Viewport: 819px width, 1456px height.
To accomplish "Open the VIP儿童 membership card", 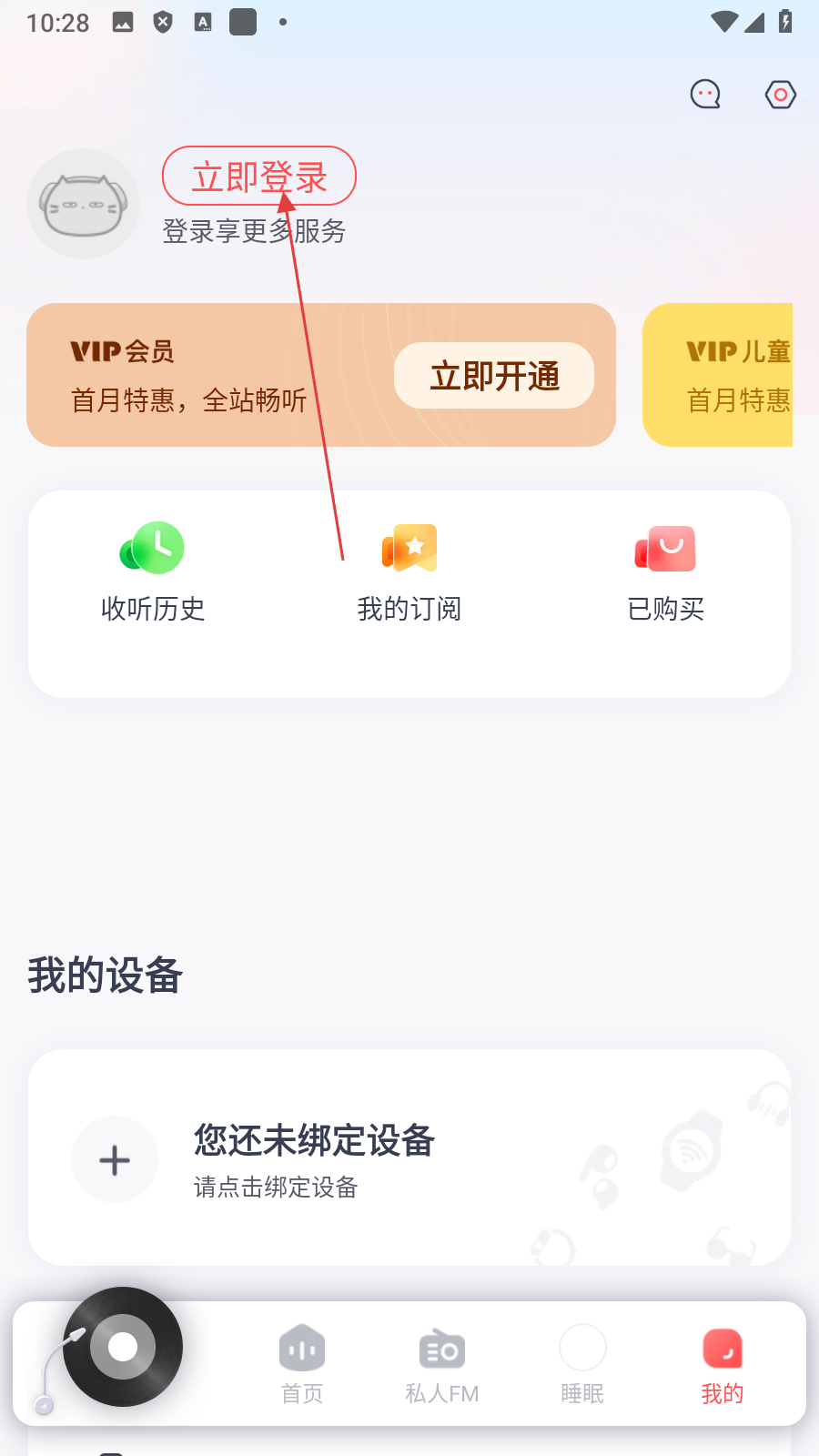I will 719,375.
